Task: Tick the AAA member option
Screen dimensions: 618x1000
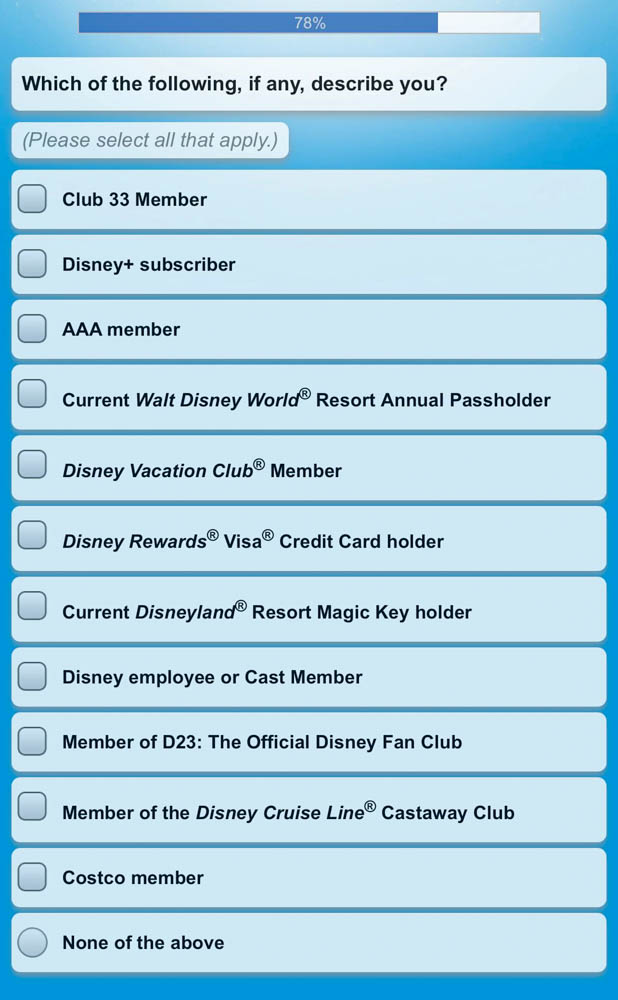Action: pos(33,329)
